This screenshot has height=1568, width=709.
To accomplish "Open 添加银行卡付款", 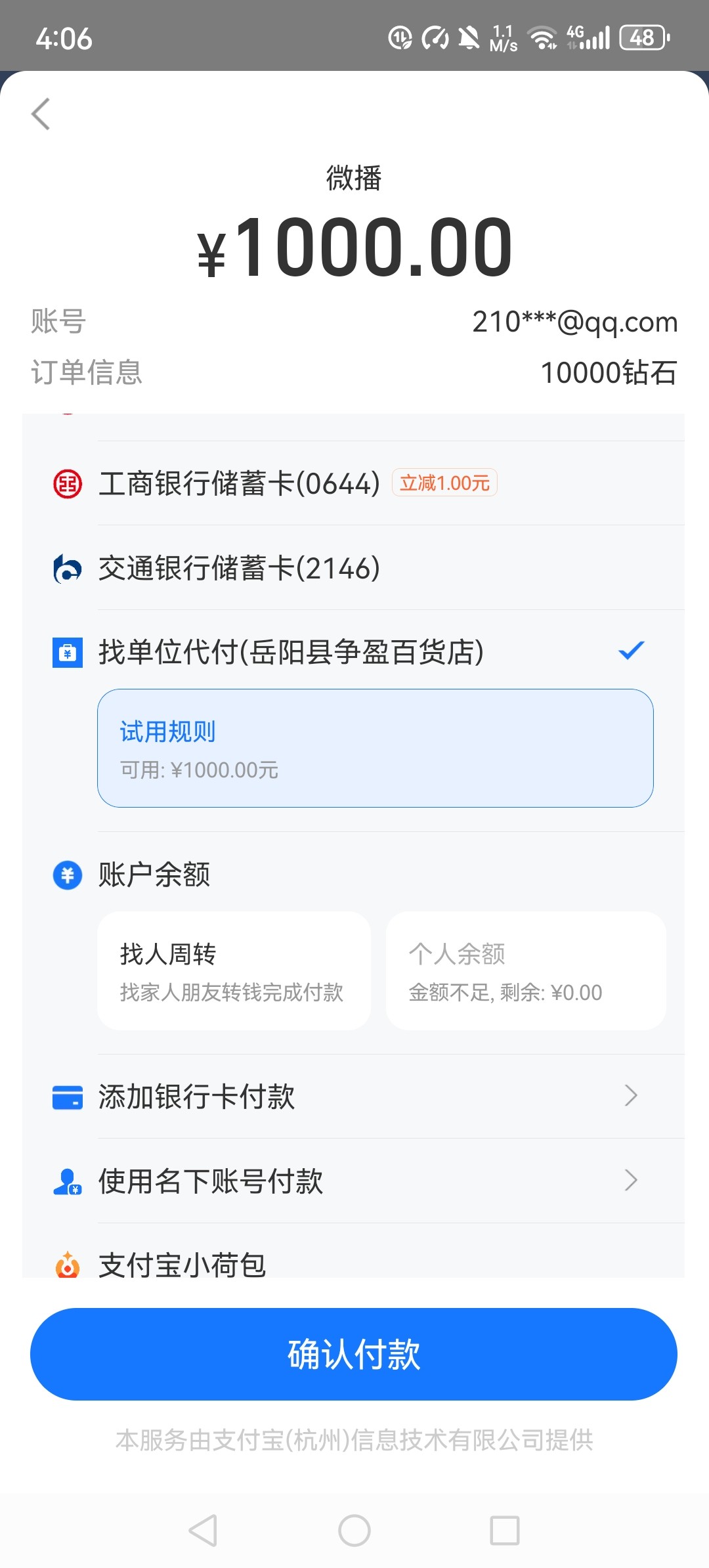I will click(354, 1096).
